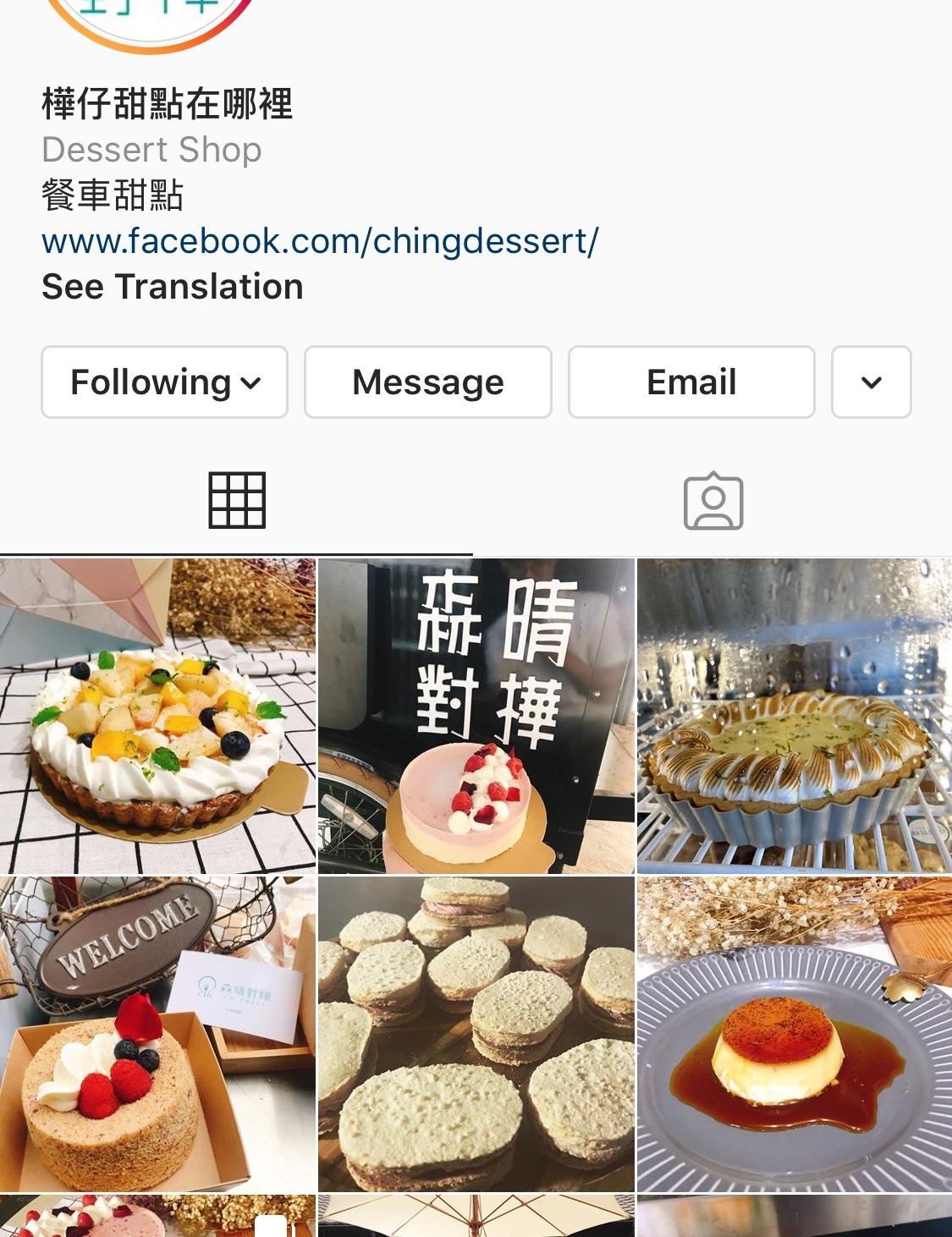The image size is (952, 1237).
Task: Open the Following dropdown button
Action: [164, 382]
